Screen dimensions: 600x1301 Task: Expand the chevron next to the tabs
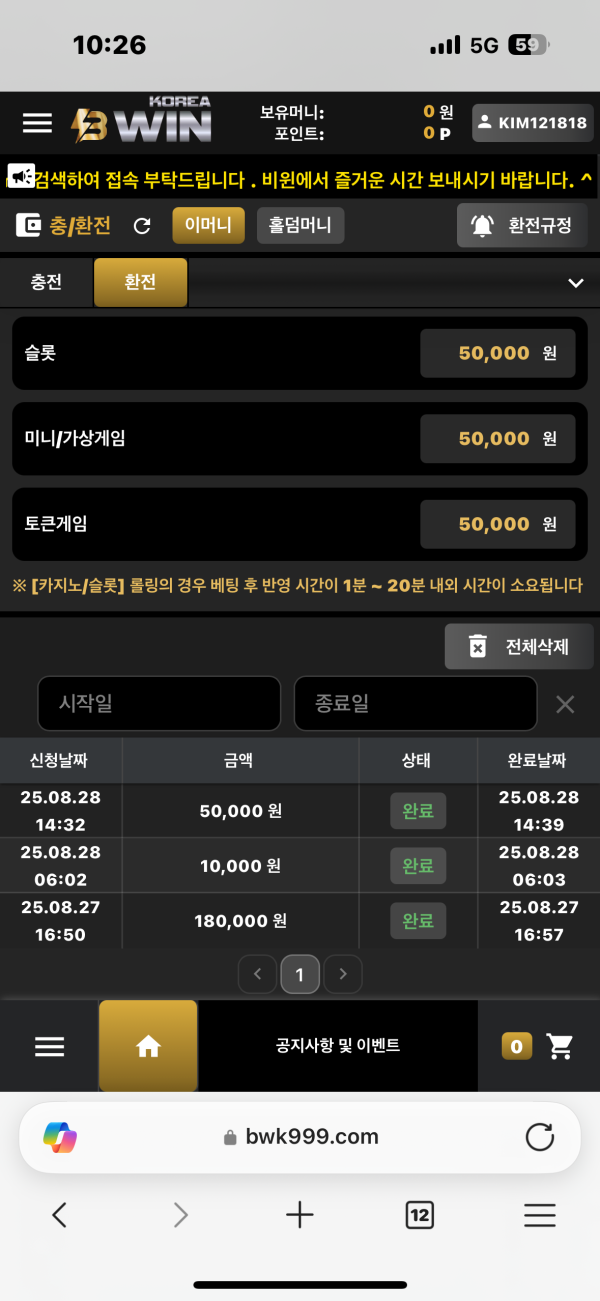click(576, 283)
